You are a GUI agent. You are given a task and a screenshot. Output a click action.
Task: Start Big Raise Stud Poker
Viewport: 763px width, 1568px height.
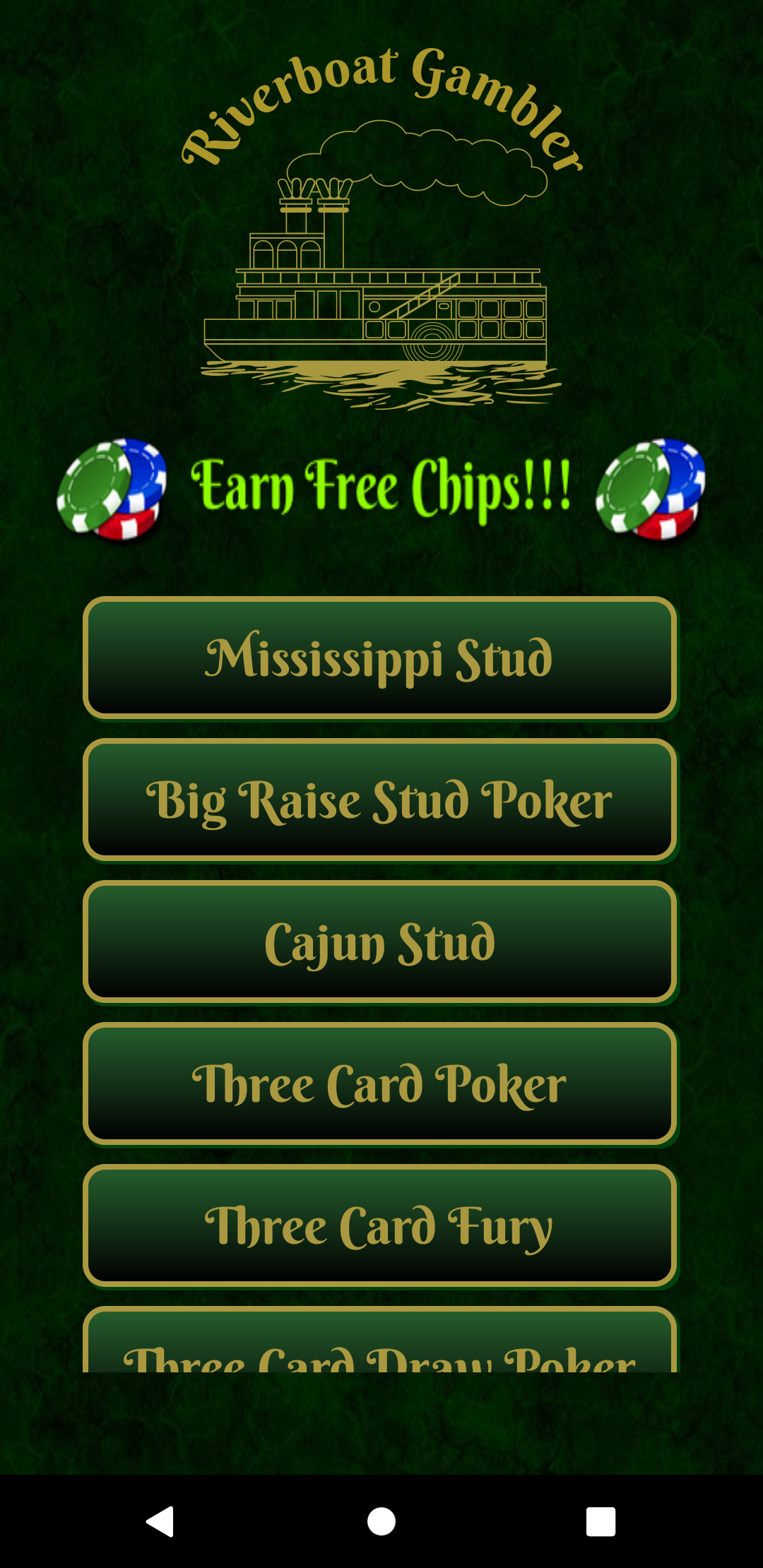tap(380, 800)
